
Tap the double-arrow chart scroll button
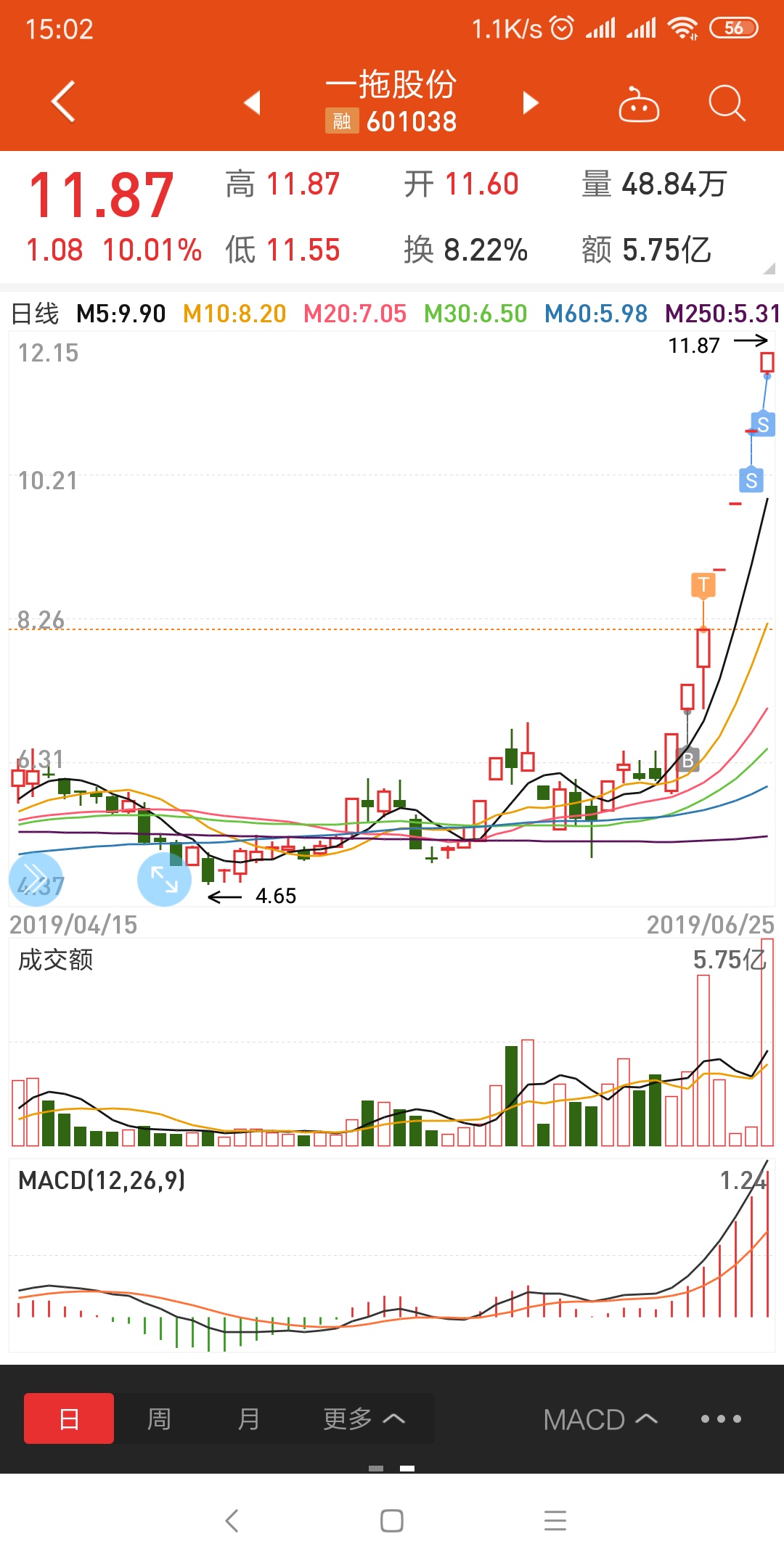36,879
